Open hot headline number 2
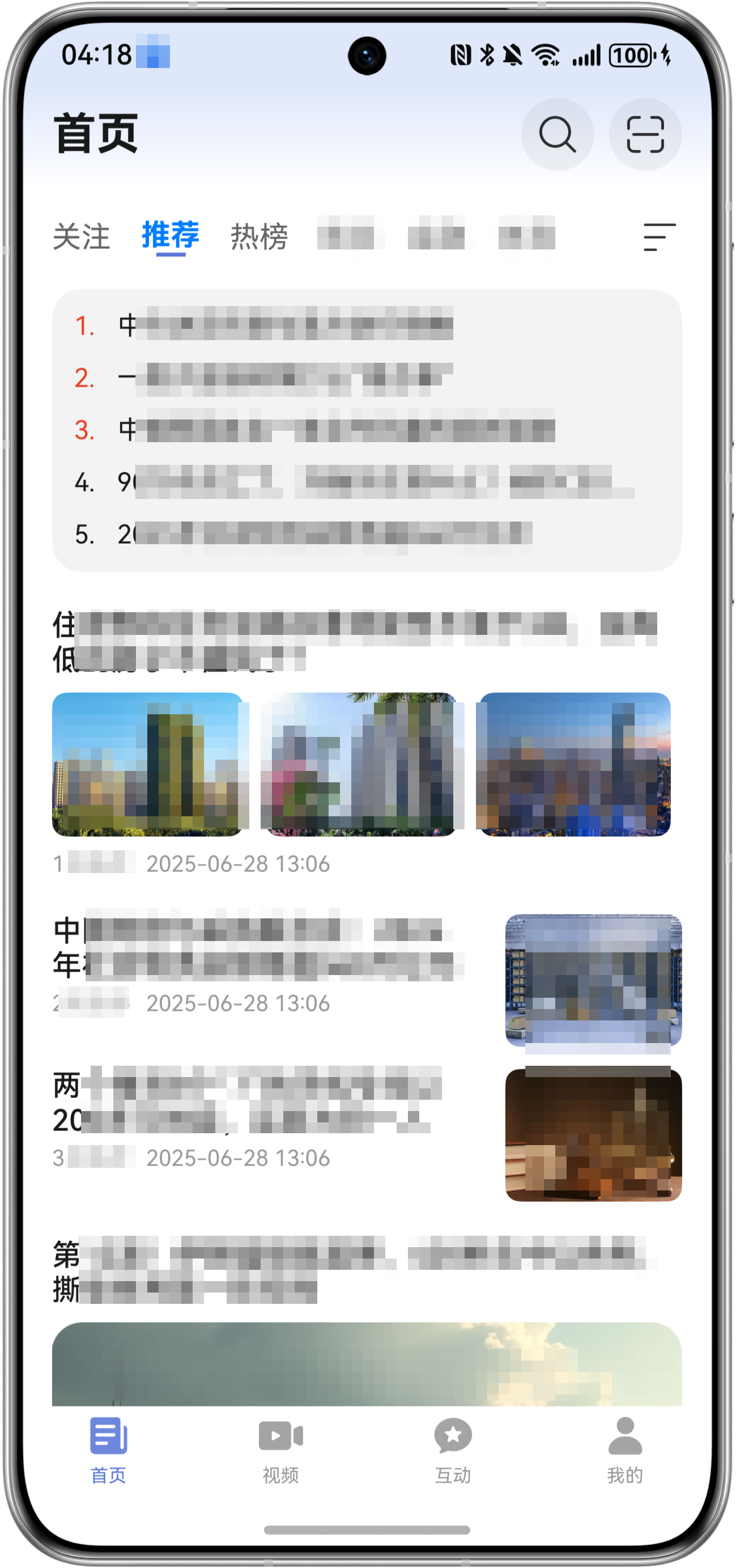Image resolution: width=736 pixels, height=1568 pixels. tap(286, 378)
